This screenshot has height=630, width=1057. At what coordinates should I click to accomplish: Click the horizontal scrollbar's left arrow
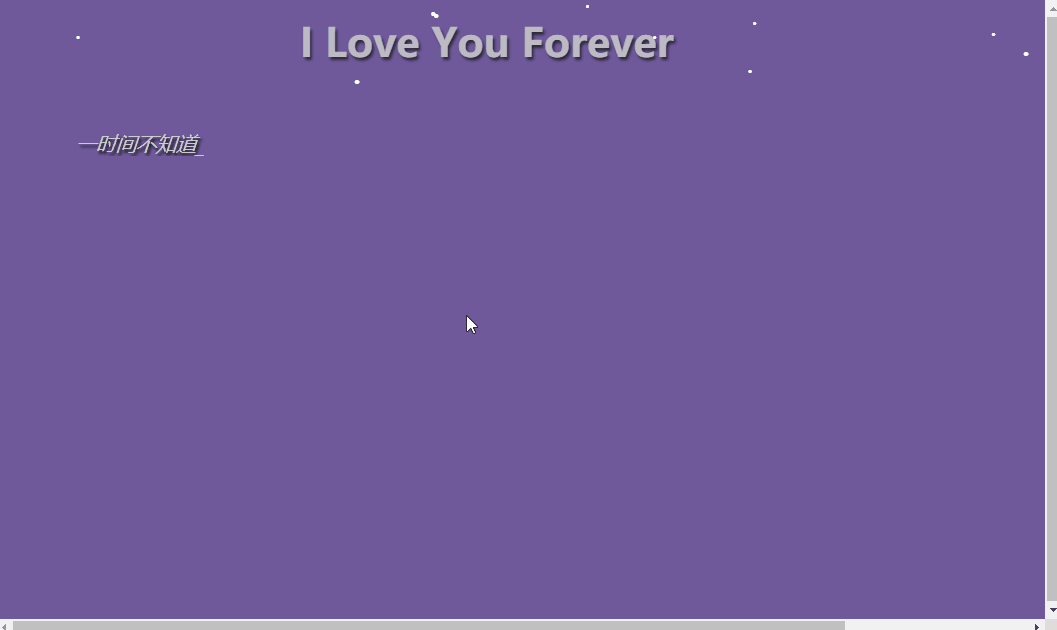tap(5, 626)
